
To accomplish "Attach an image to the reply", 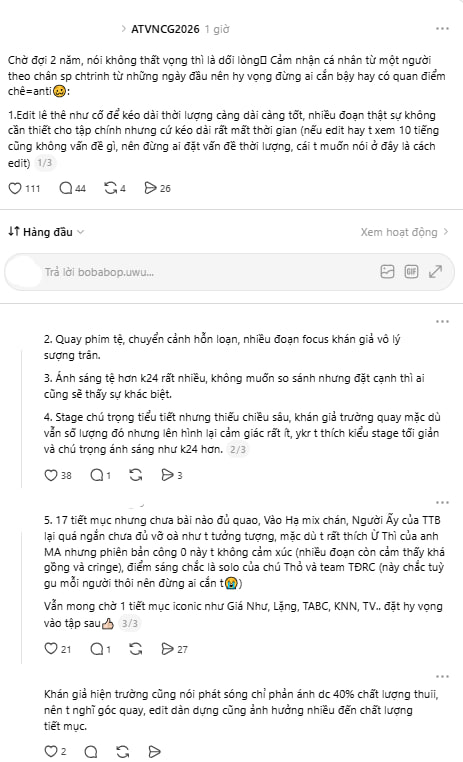I will (387, 272).
